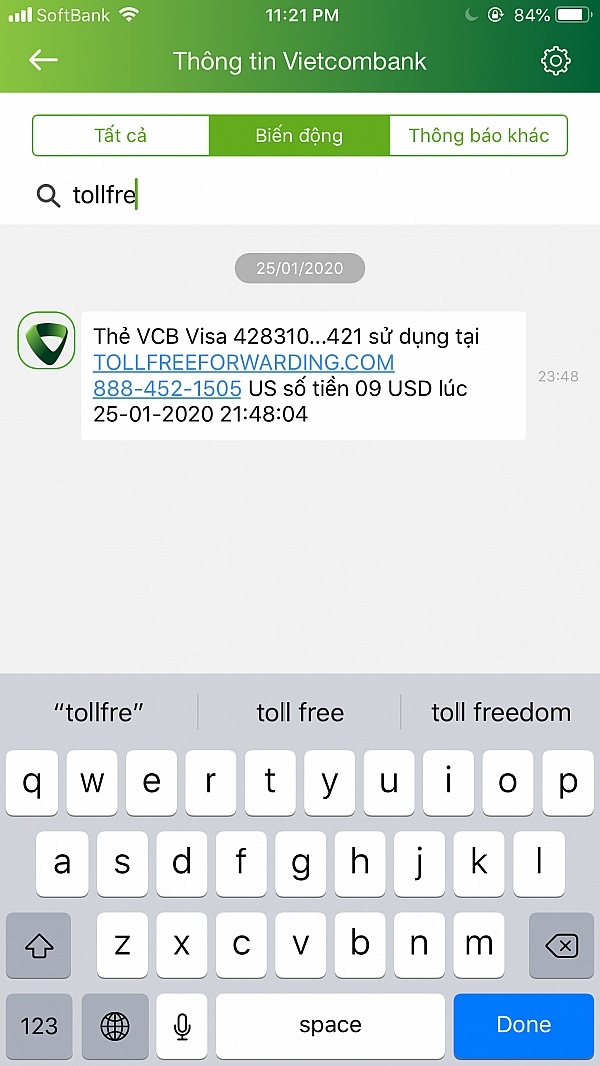Switch to the 123 numeric keyboard

pyautogui.click(x=39, y=1025)
